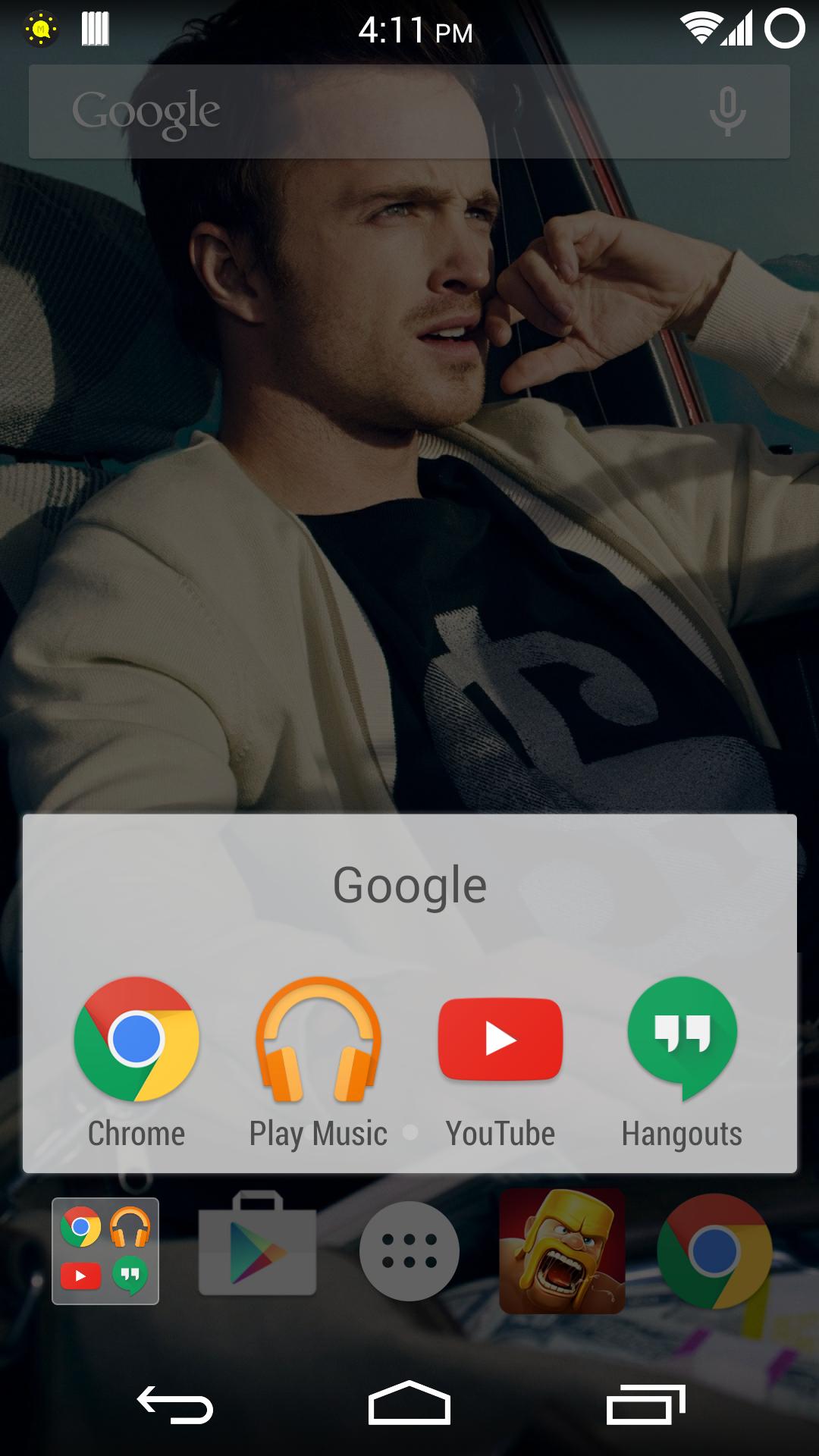Start voice search with the microphone
Viewport: 819px width, 1456px height.
coord(727,111)
